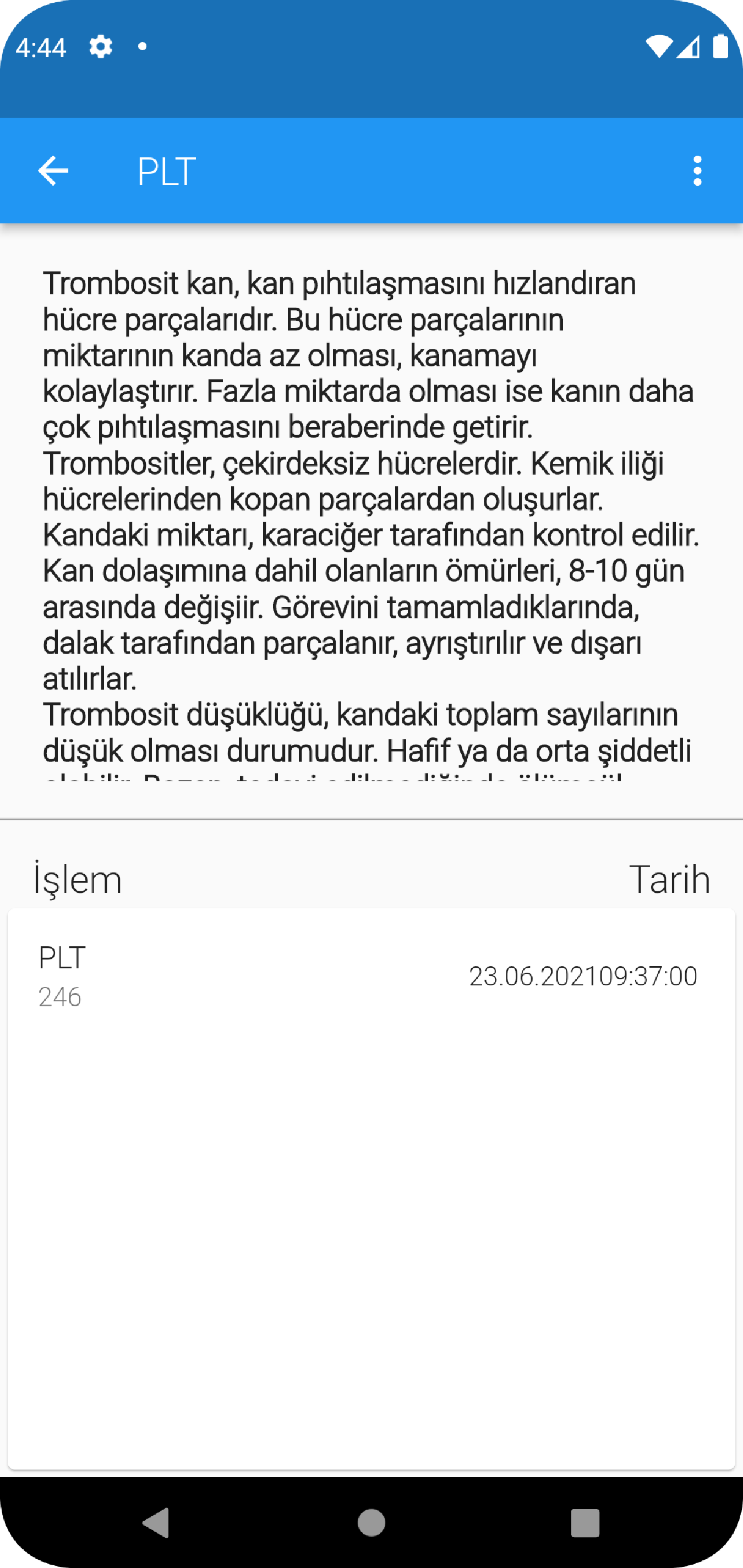Tap the notification dot in the status bar
The image size is (743, 1568).
142,46
